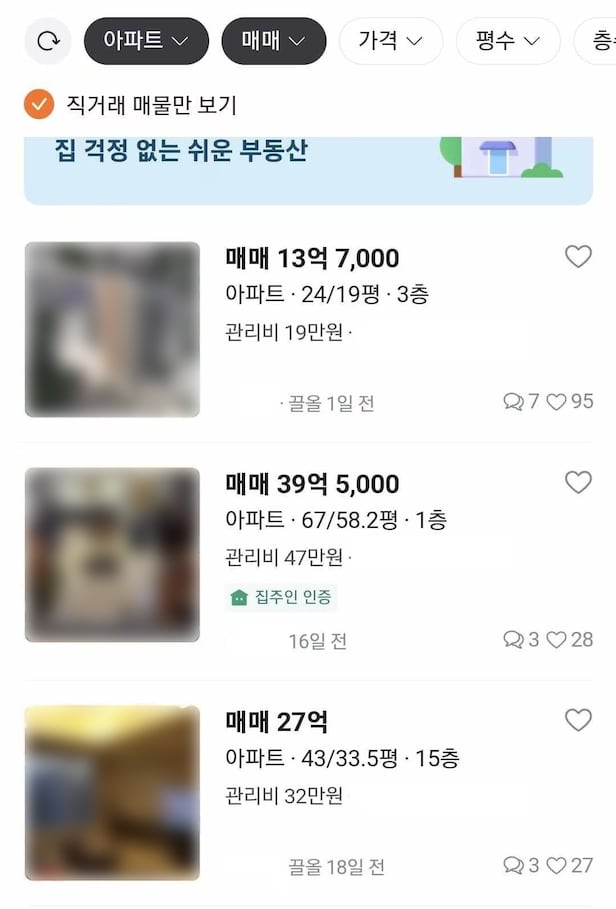Favorite the 매매 39억 5,000 listing
The image size is (616, 909).
coord(578,483)
